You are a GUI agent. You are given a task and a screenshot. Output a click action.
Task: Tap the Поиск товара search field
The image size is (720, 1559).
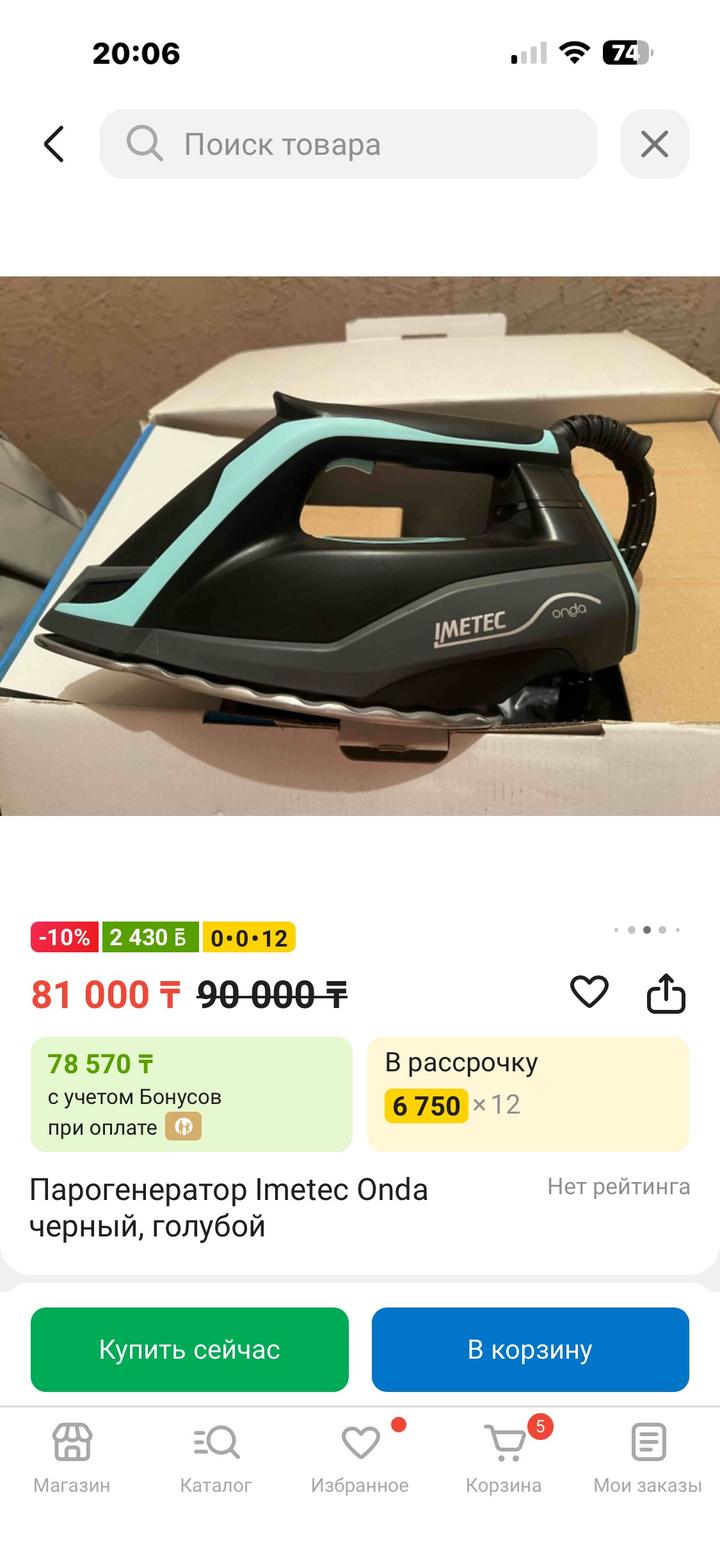click(x=348, y=144)
